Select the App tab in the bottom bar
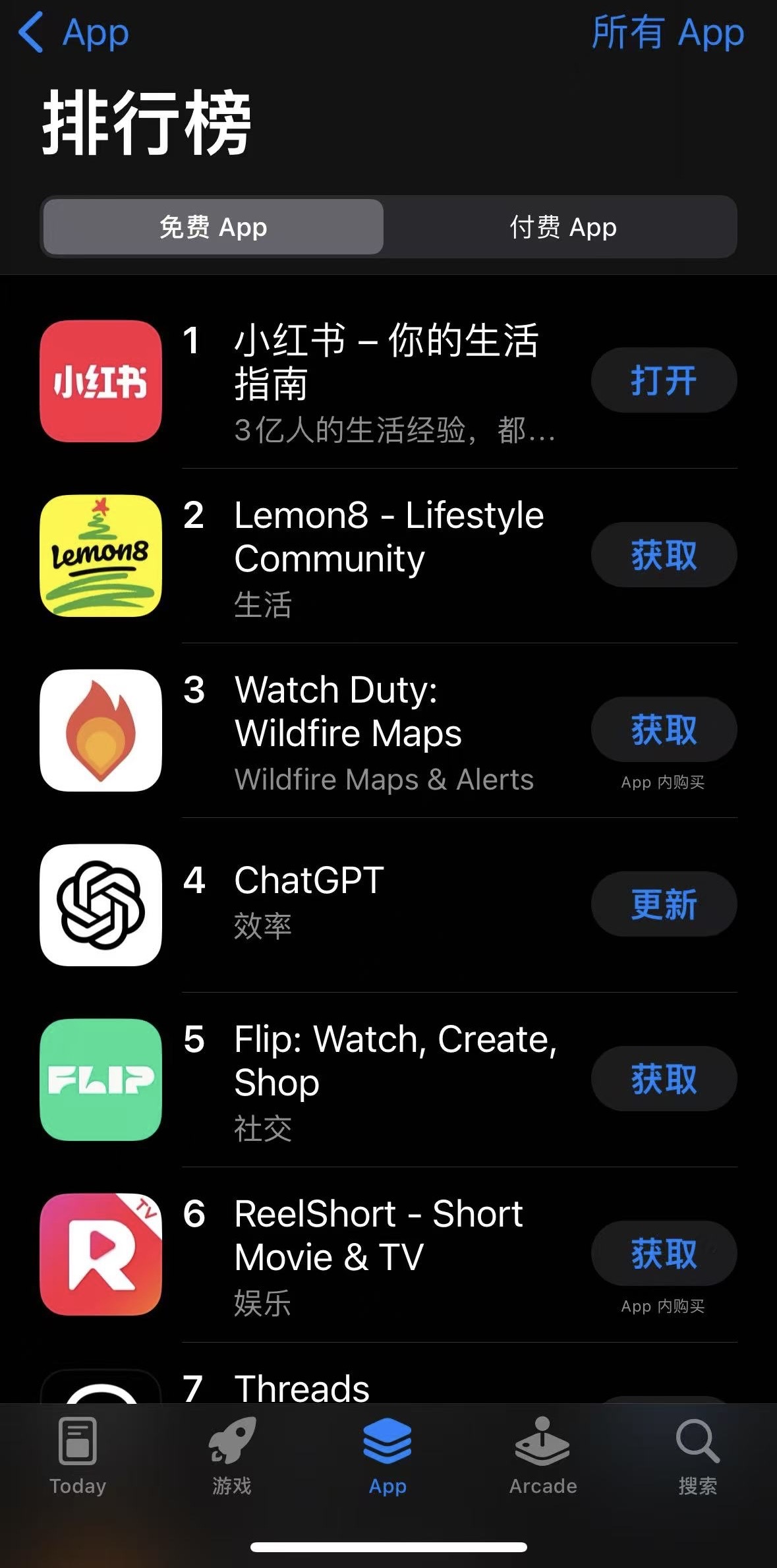This screenshot has width=777, height=1568. (388, 1456)
